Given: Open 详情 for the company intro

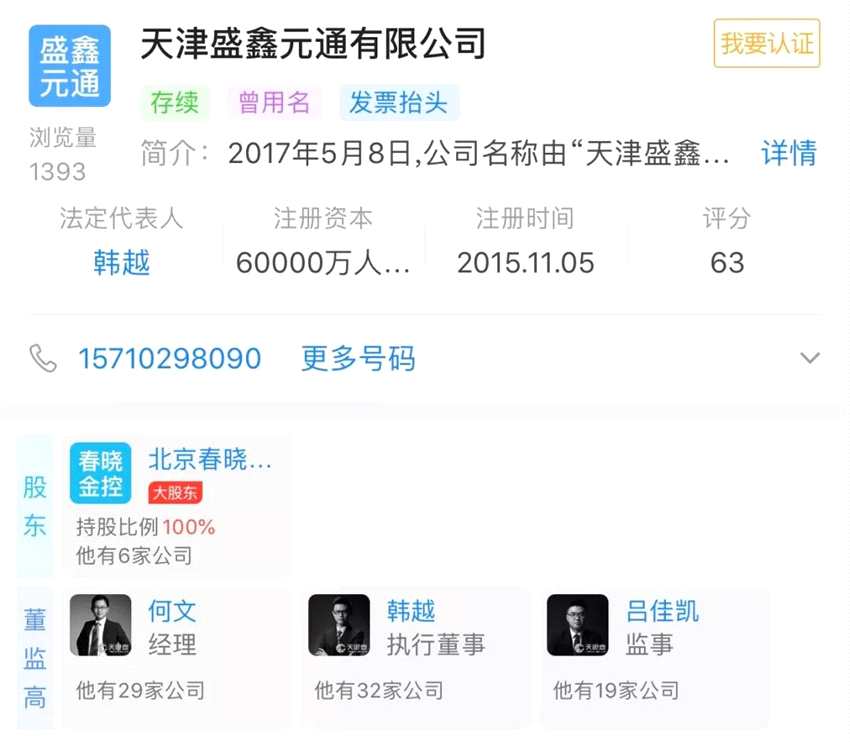Looking at the screenshot, I should (x=788, y=153).
